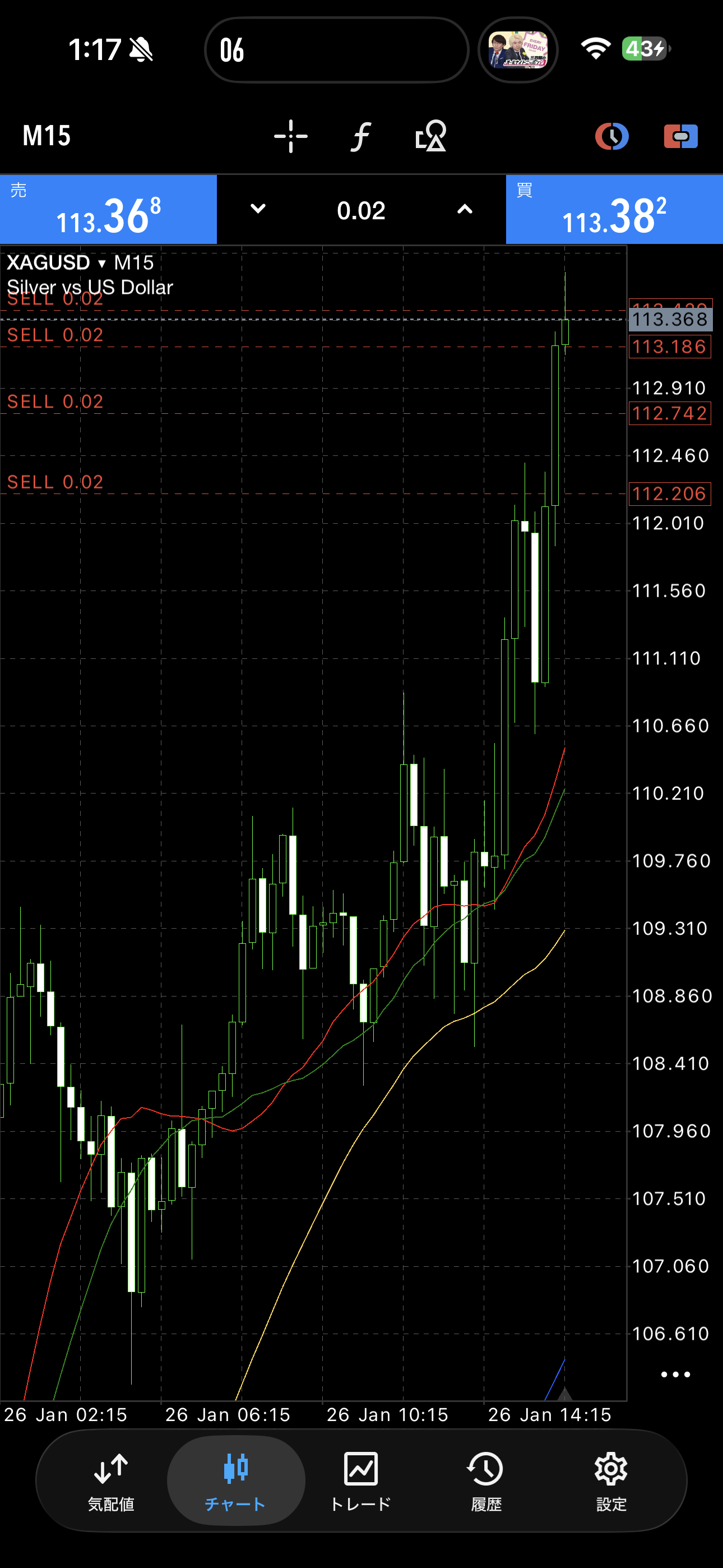Image resolution: width=723 pixels, height=1568 pixels.
Task: Sell at 113.368
Action: (x=108, y=210)
